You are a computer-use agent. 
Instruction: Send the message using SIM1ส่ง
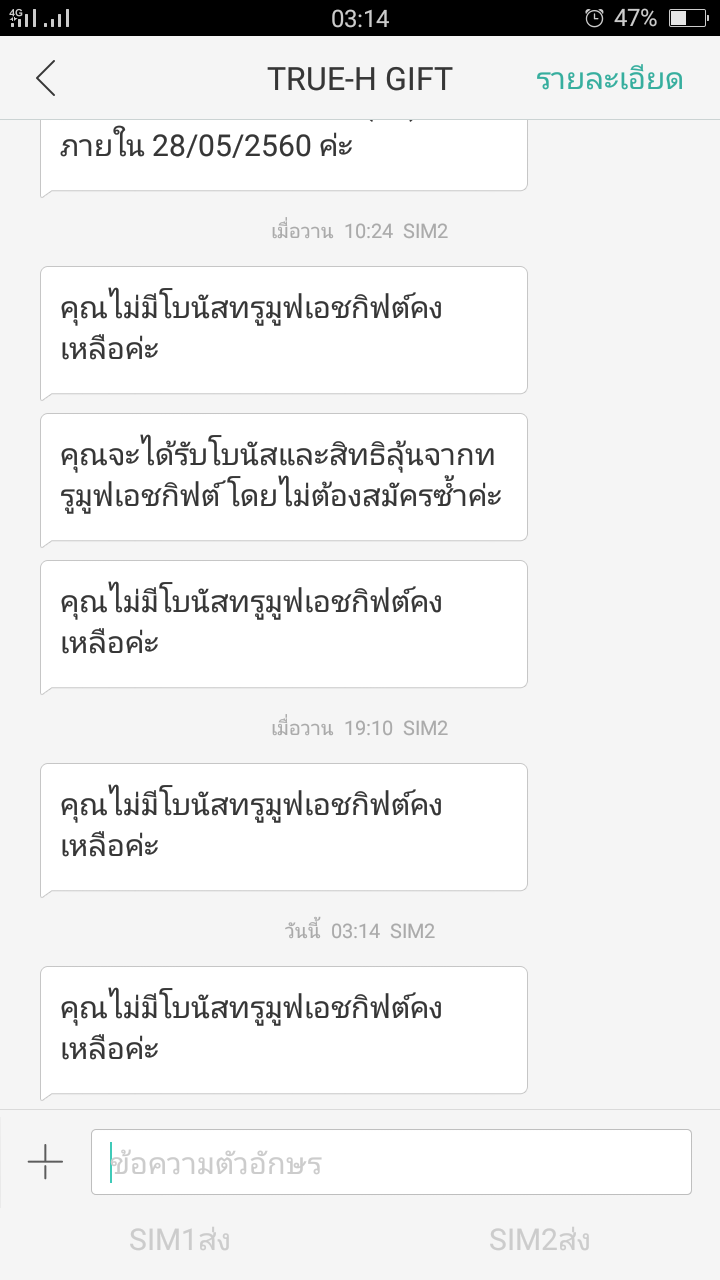click(x=180, y=1240)
